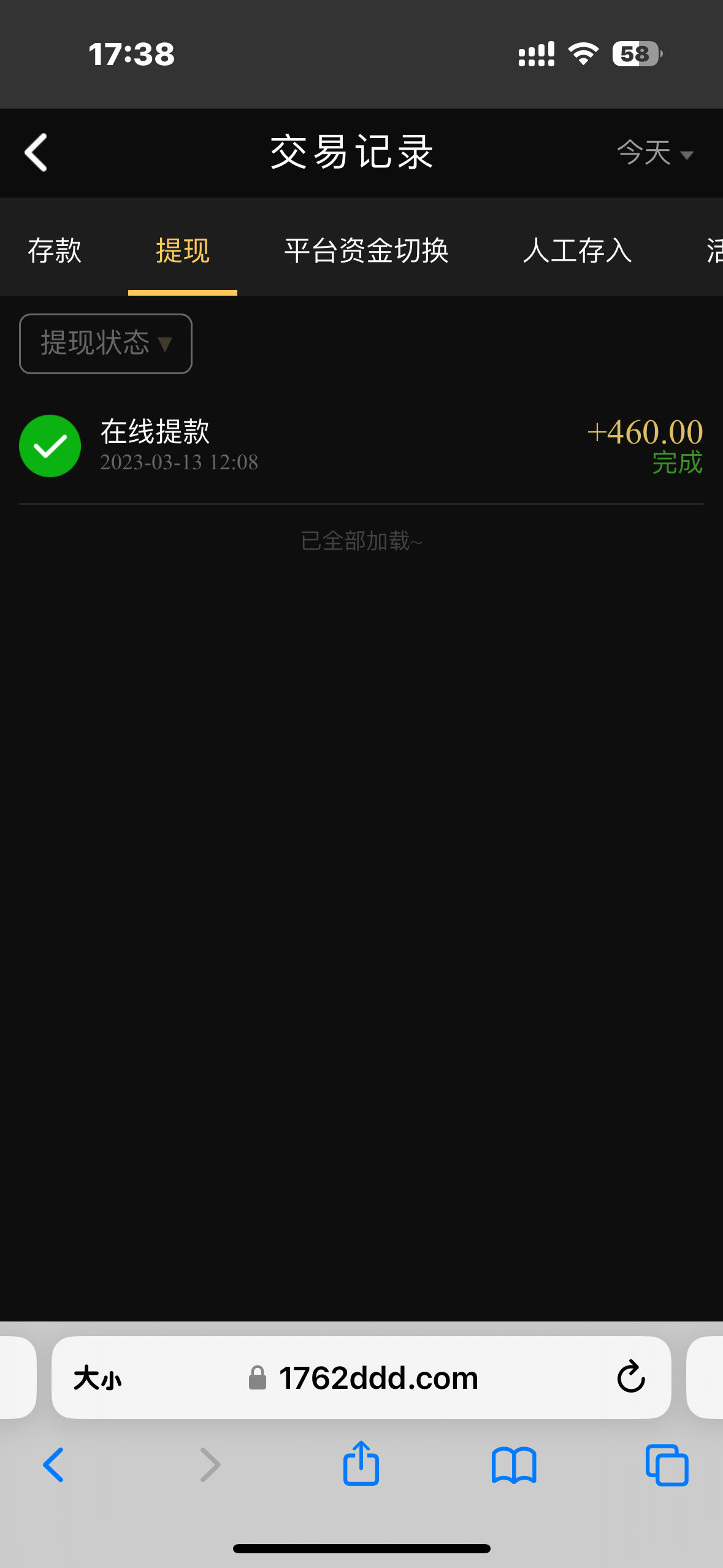
Task: Tap Safari's back navigation arrow
Action: coord(53,1466)
